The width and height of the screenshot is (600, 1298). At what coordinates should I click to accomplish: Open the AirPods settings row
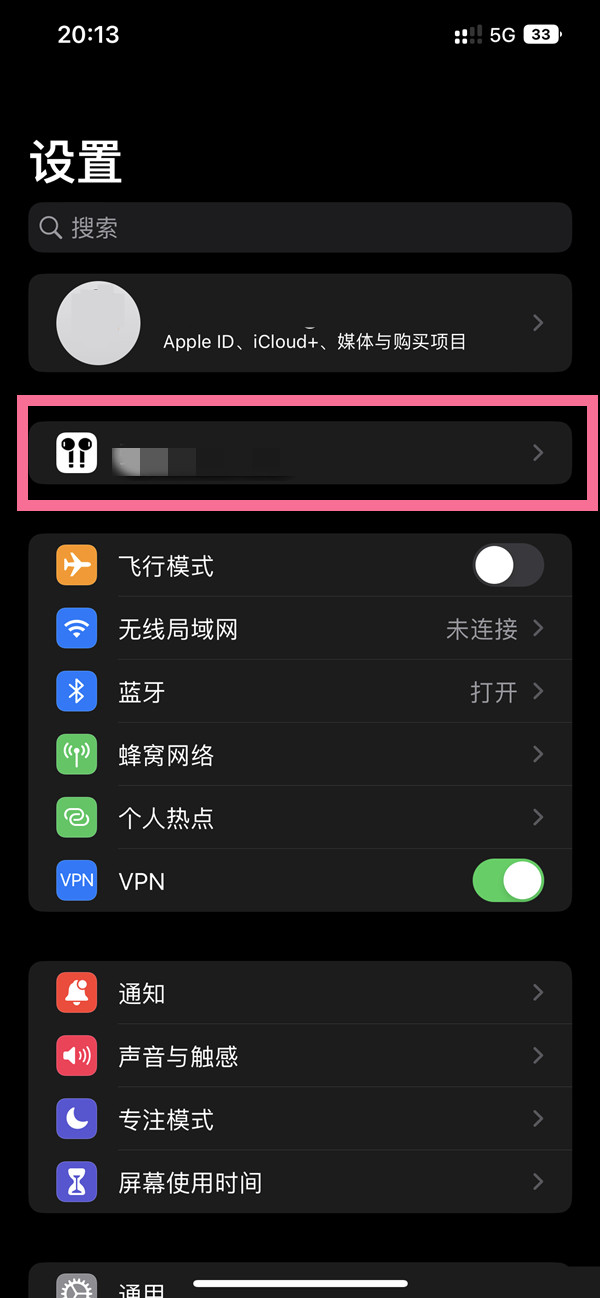300,453
